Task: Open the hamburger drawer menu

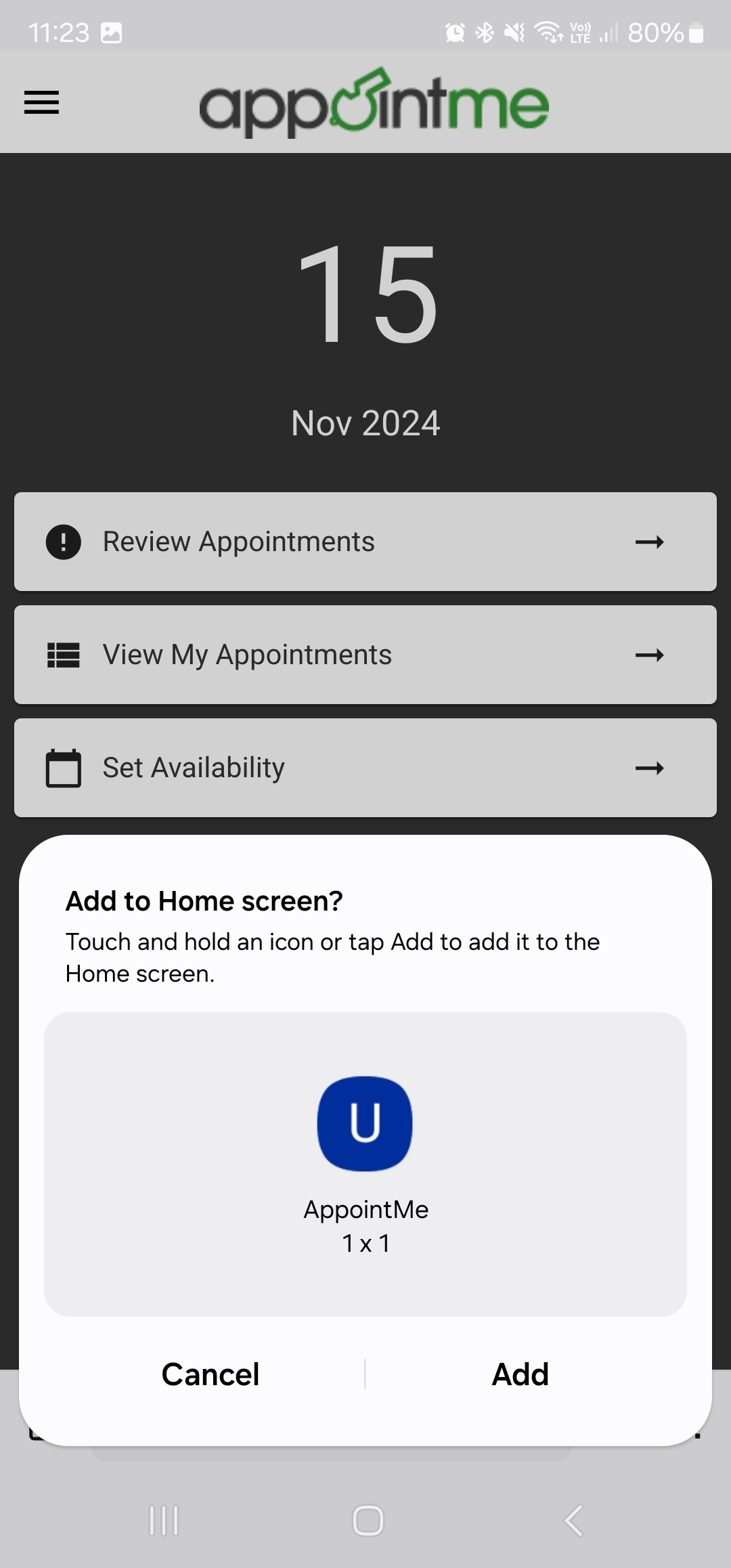Action: point(41,102)
